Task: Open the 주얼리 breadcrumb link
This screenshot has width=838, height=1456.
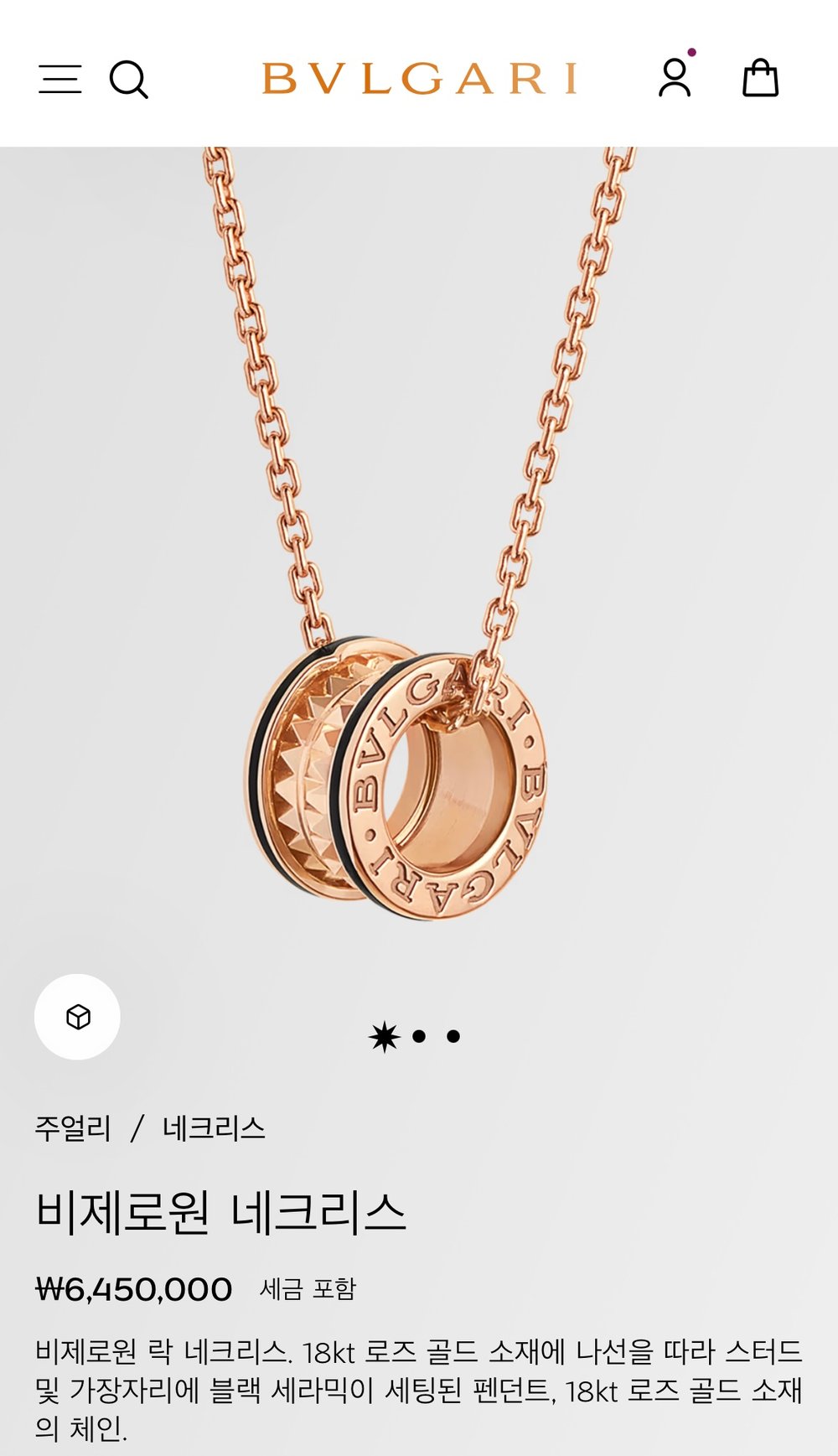Action: click(73, 1128)
